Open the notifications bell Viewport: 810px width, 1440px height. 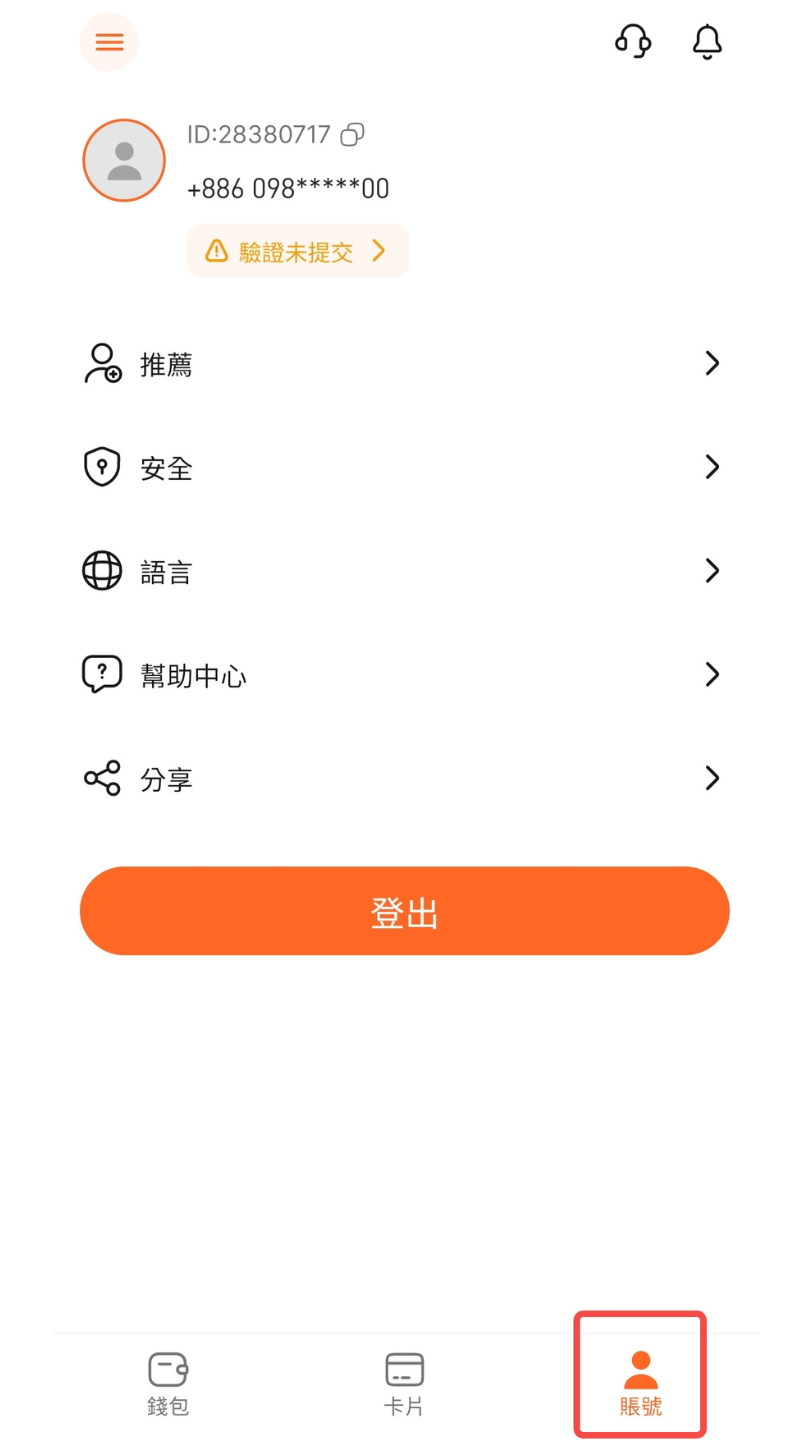(707, 41)
